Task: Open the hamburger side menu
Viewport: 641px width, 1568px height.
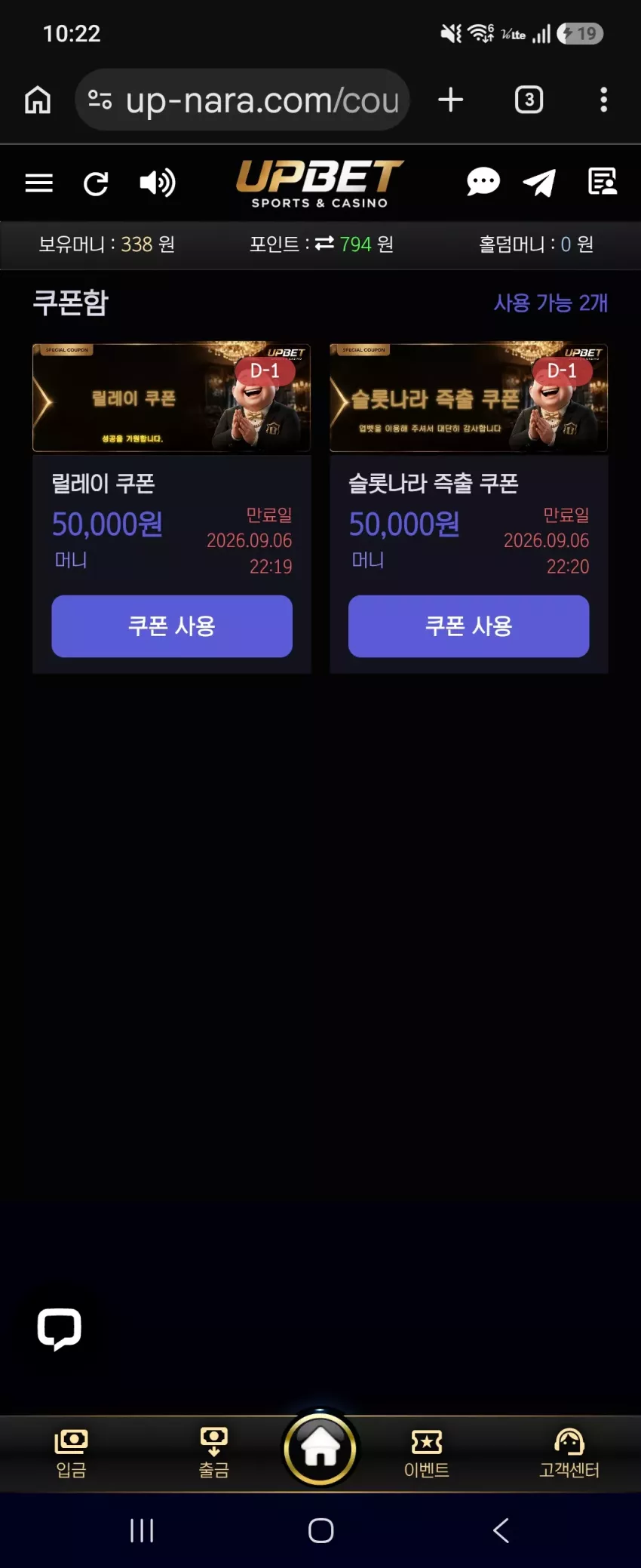Action: 39,183
